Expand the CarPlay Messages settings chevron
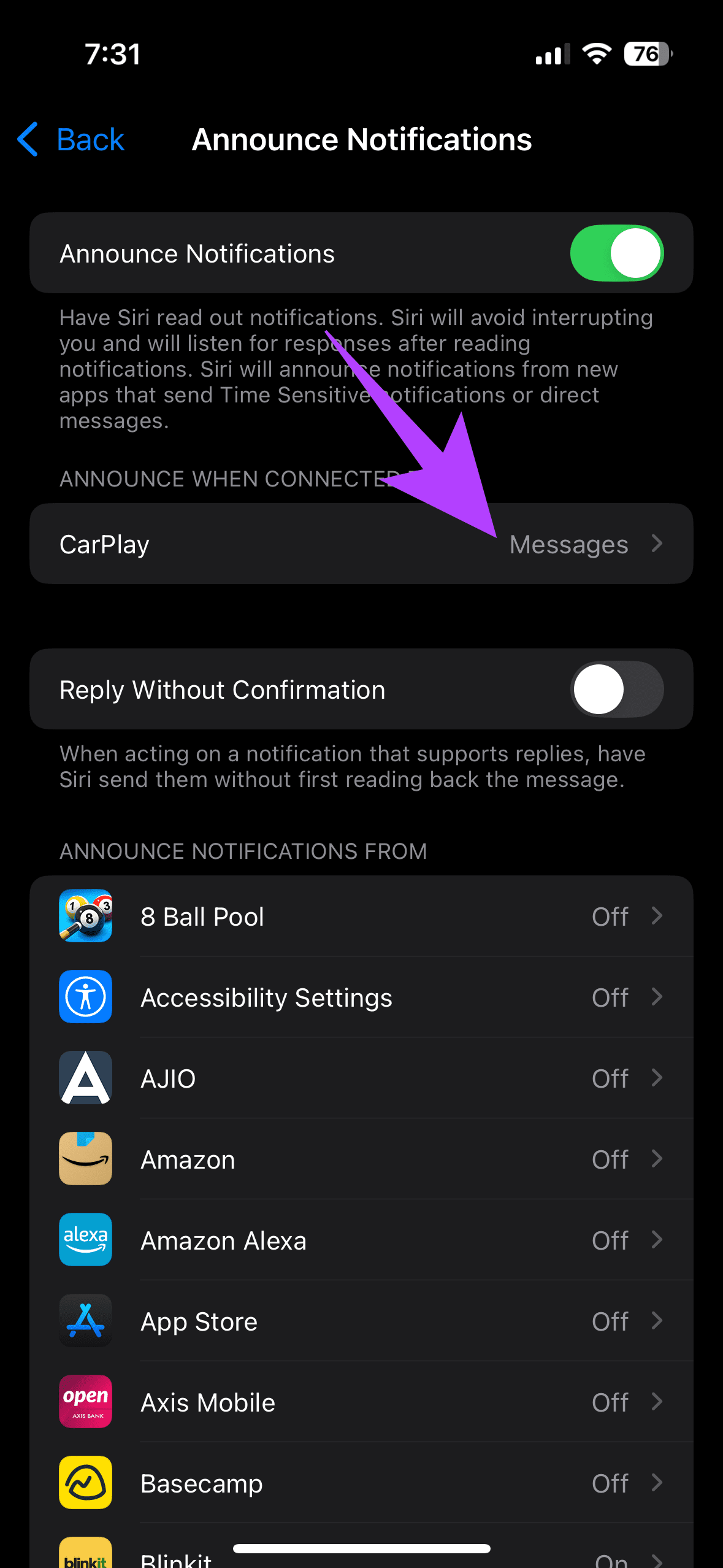The image size is (723, 1568). point(658,544)
